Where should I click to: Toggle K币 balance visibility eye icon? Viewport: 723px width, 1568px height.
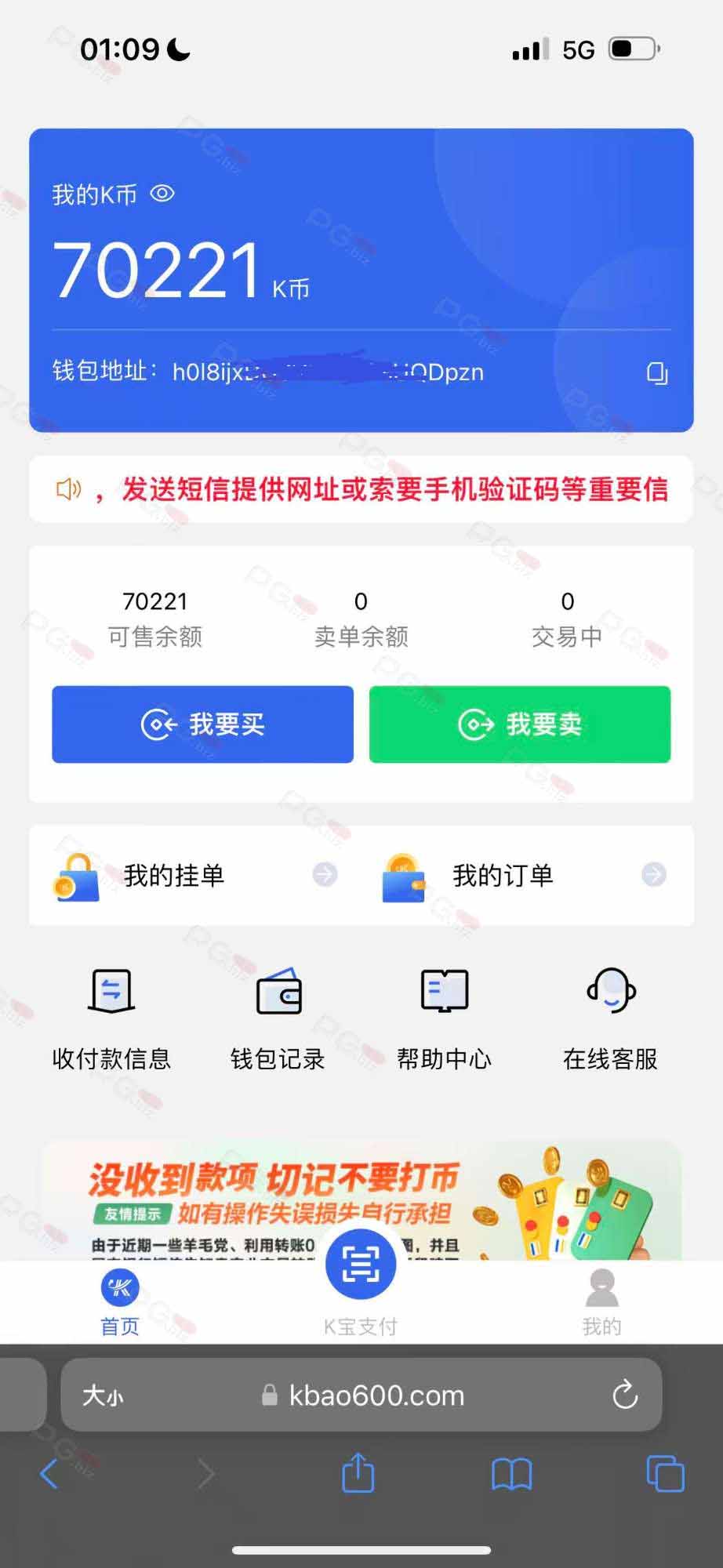[x=162, y=194]
